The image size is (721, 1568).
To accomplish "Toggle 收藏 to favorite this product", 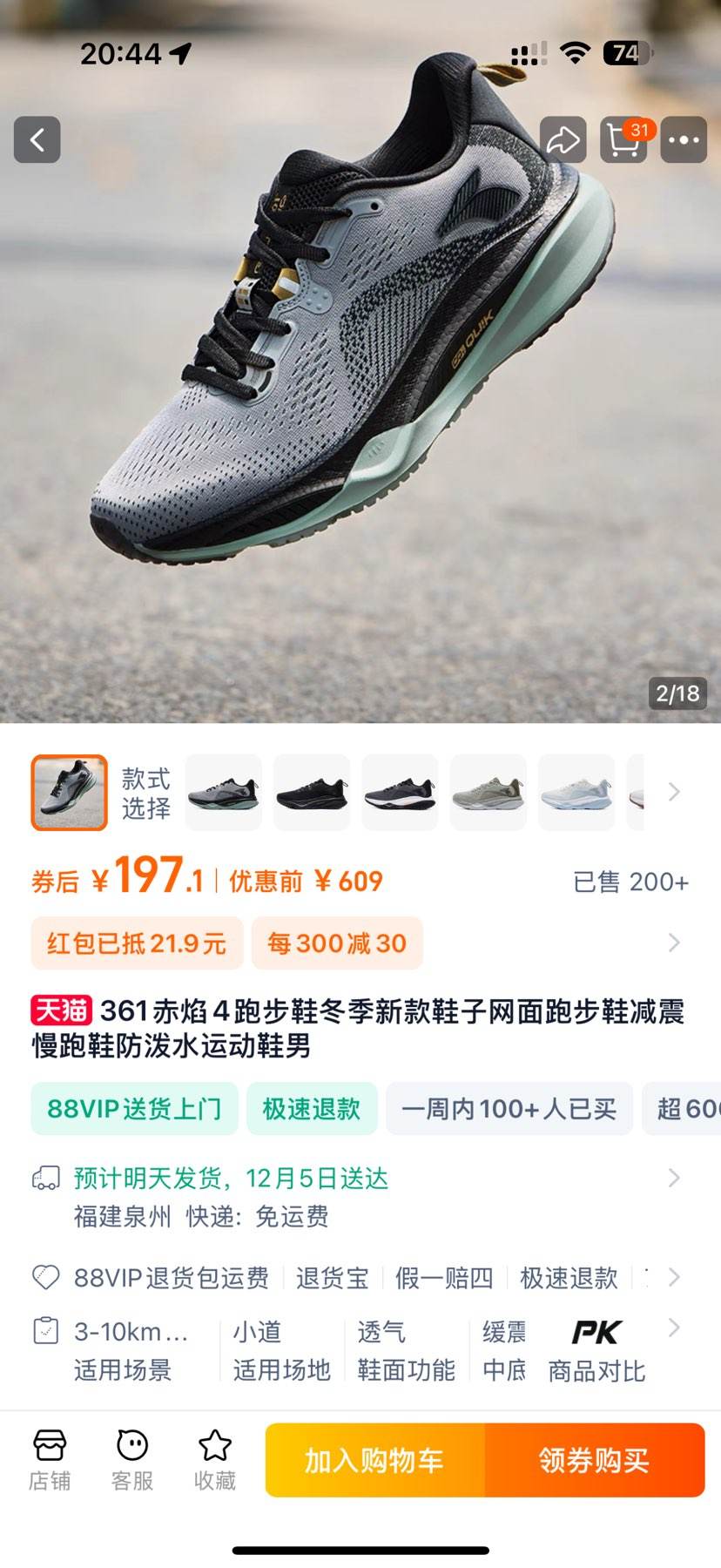I will (x=214, y=1459).
